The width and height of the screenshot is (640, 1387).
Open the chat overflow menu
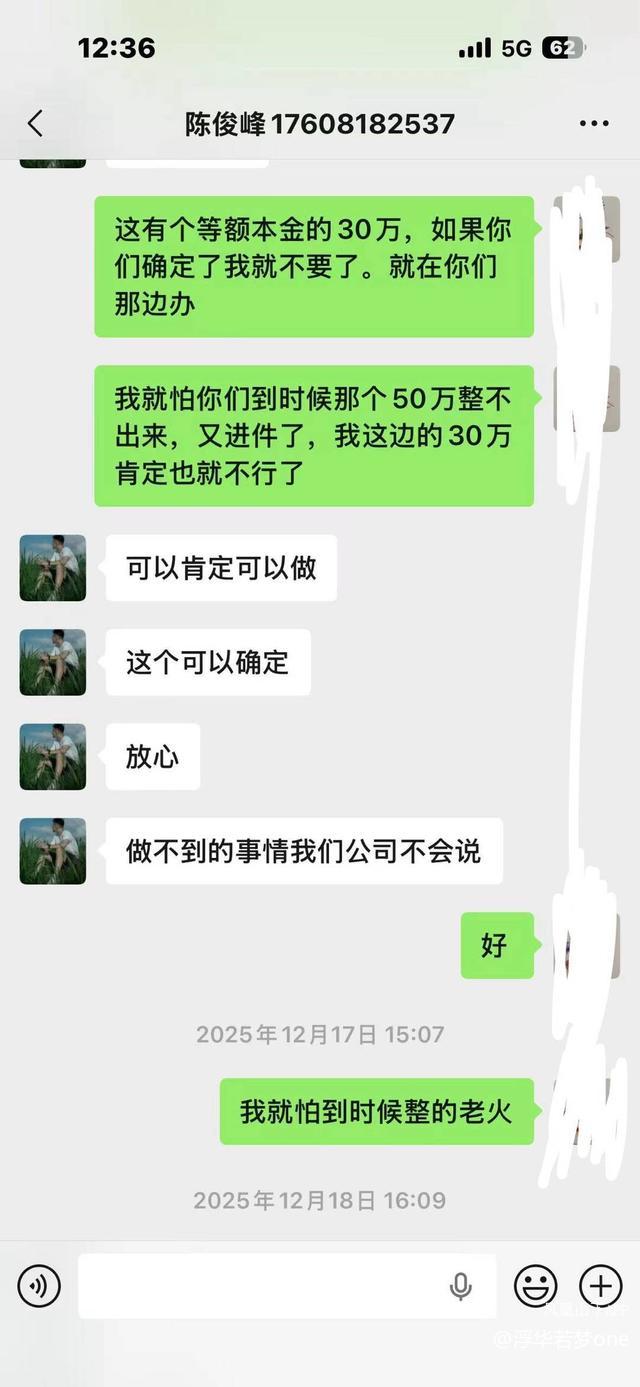coord(593,124)
